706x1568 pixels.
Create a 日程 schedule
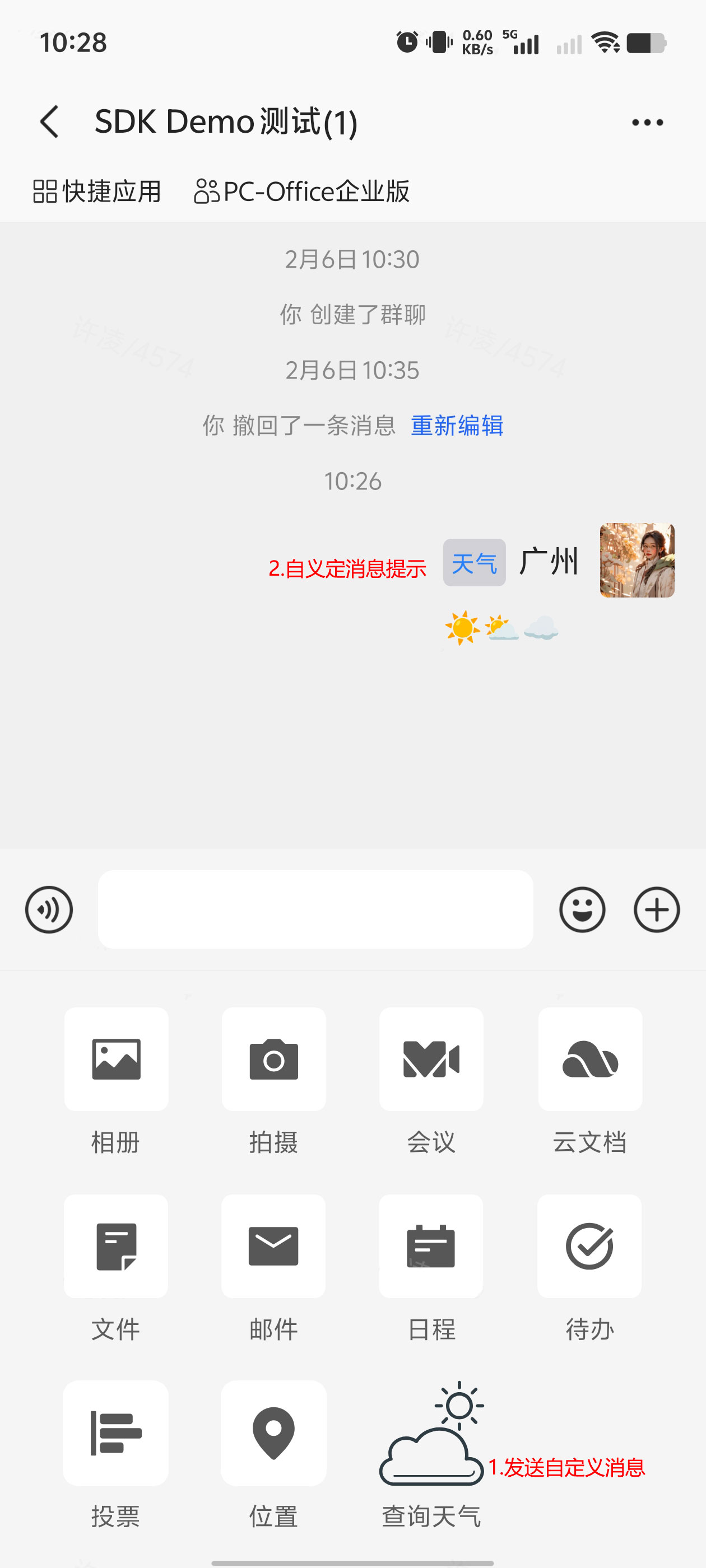pyautogui.click(x=431, y=1246)
